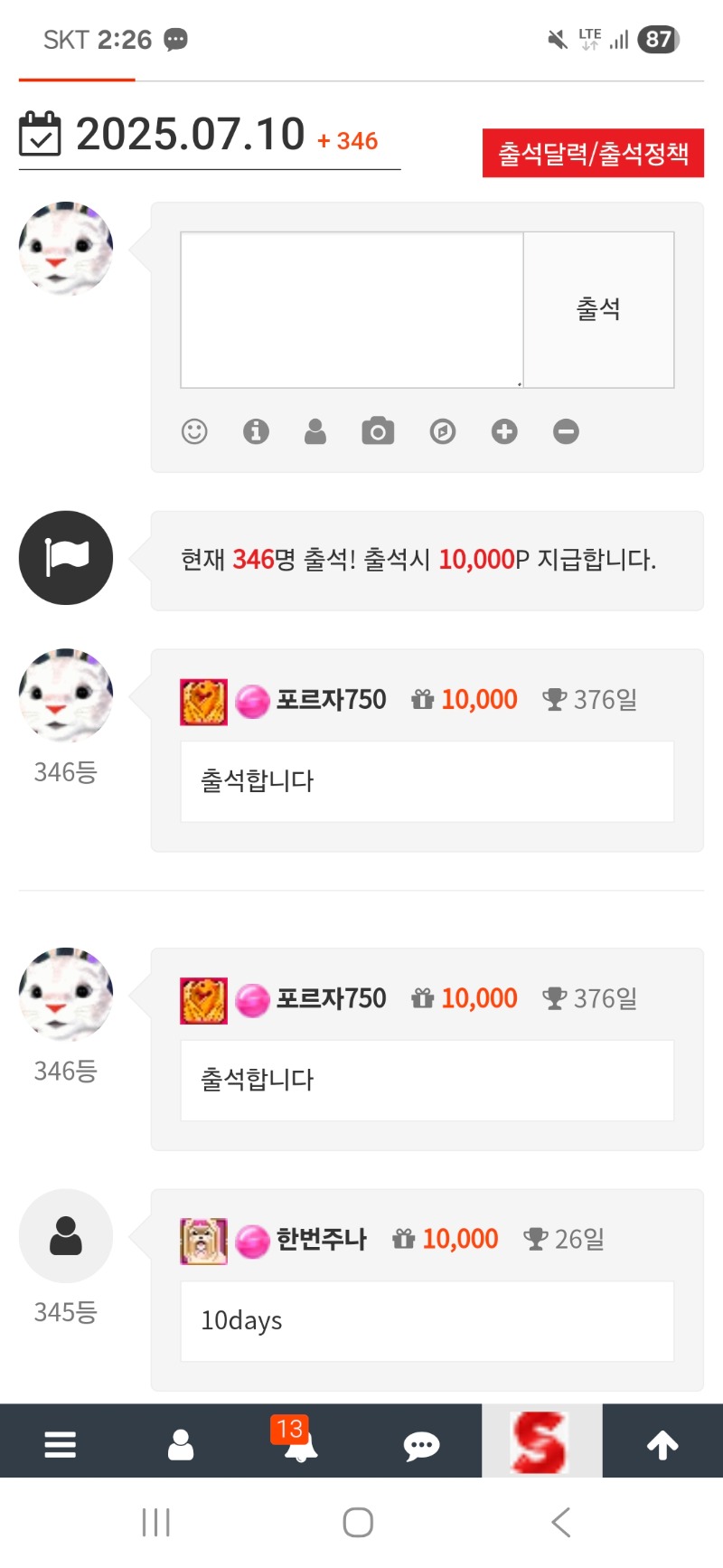Open 한번주나 user profile name
Image resolution: width=723 pixels, height=1568 pixels.
click(321, 1239)
